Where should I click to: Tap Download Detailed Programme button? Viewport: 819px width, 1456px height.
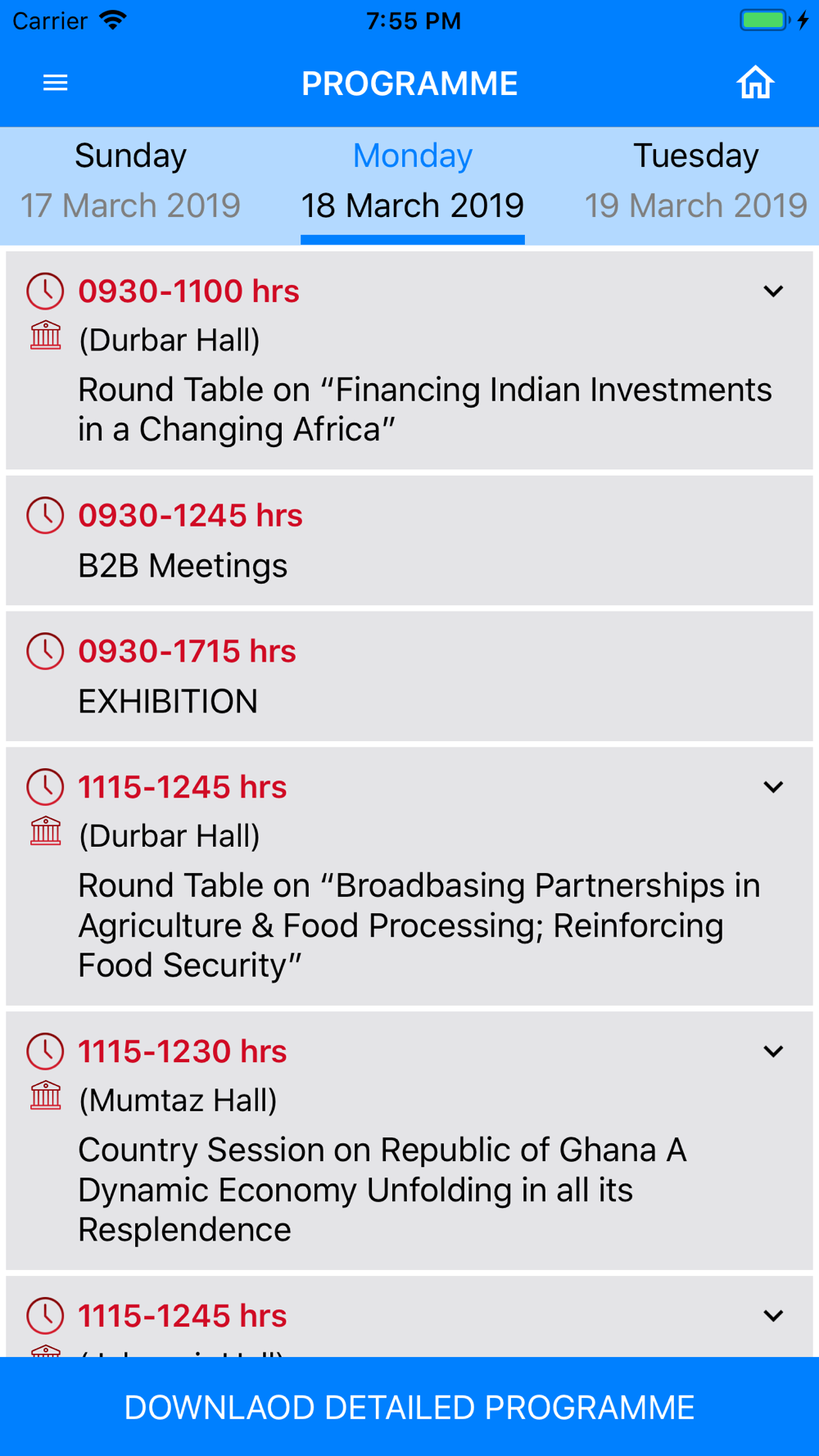point(409,1407)
